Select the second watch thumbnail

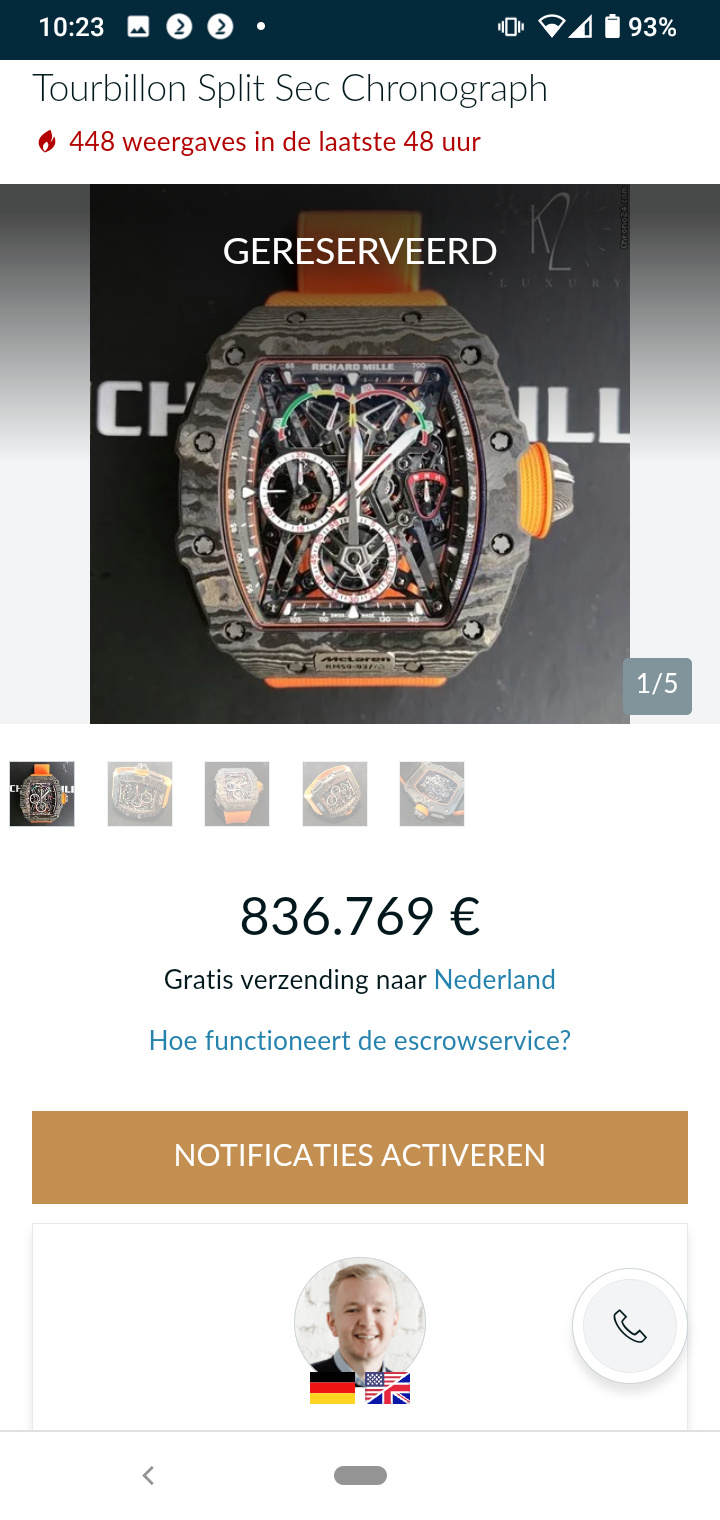140,794
